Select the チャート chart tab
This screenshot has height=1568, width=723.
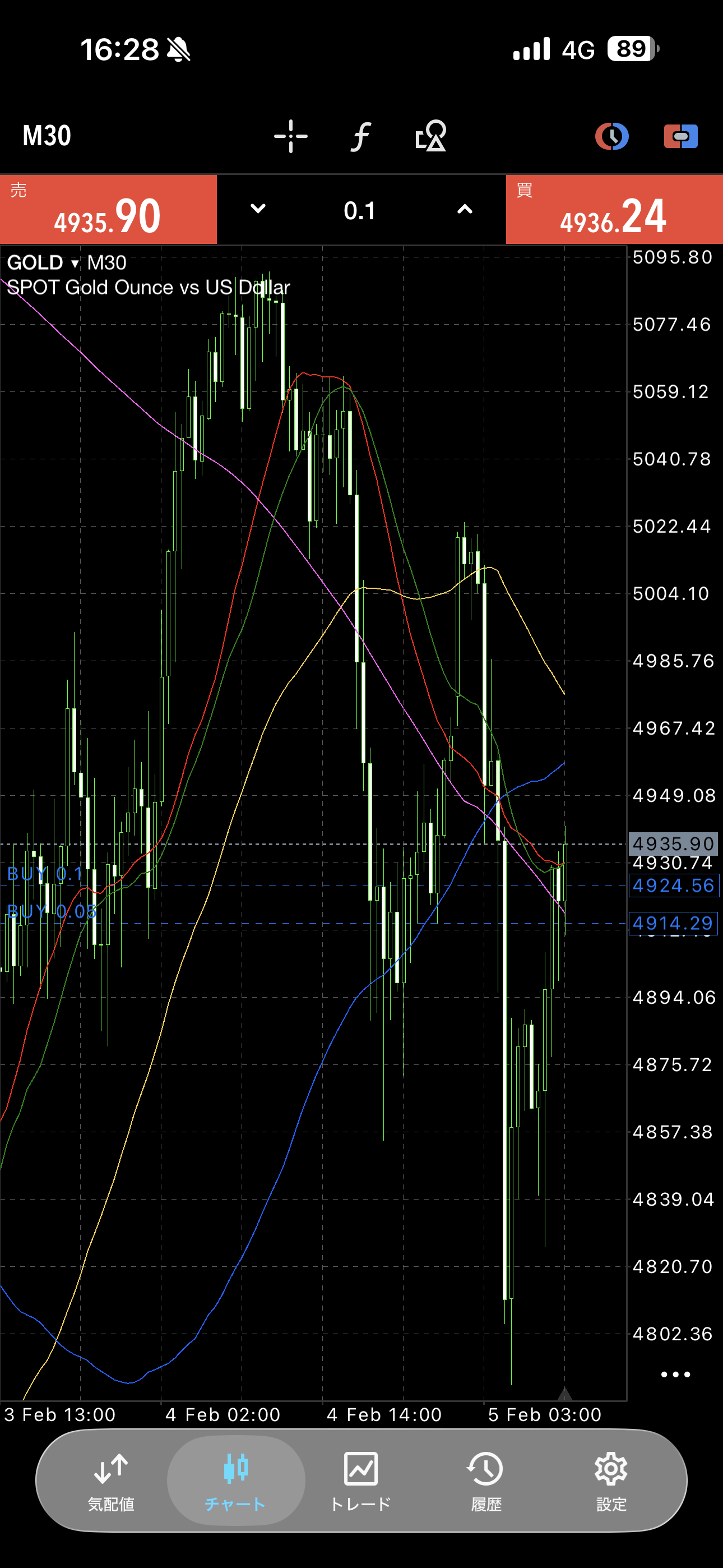point(235,1481)
